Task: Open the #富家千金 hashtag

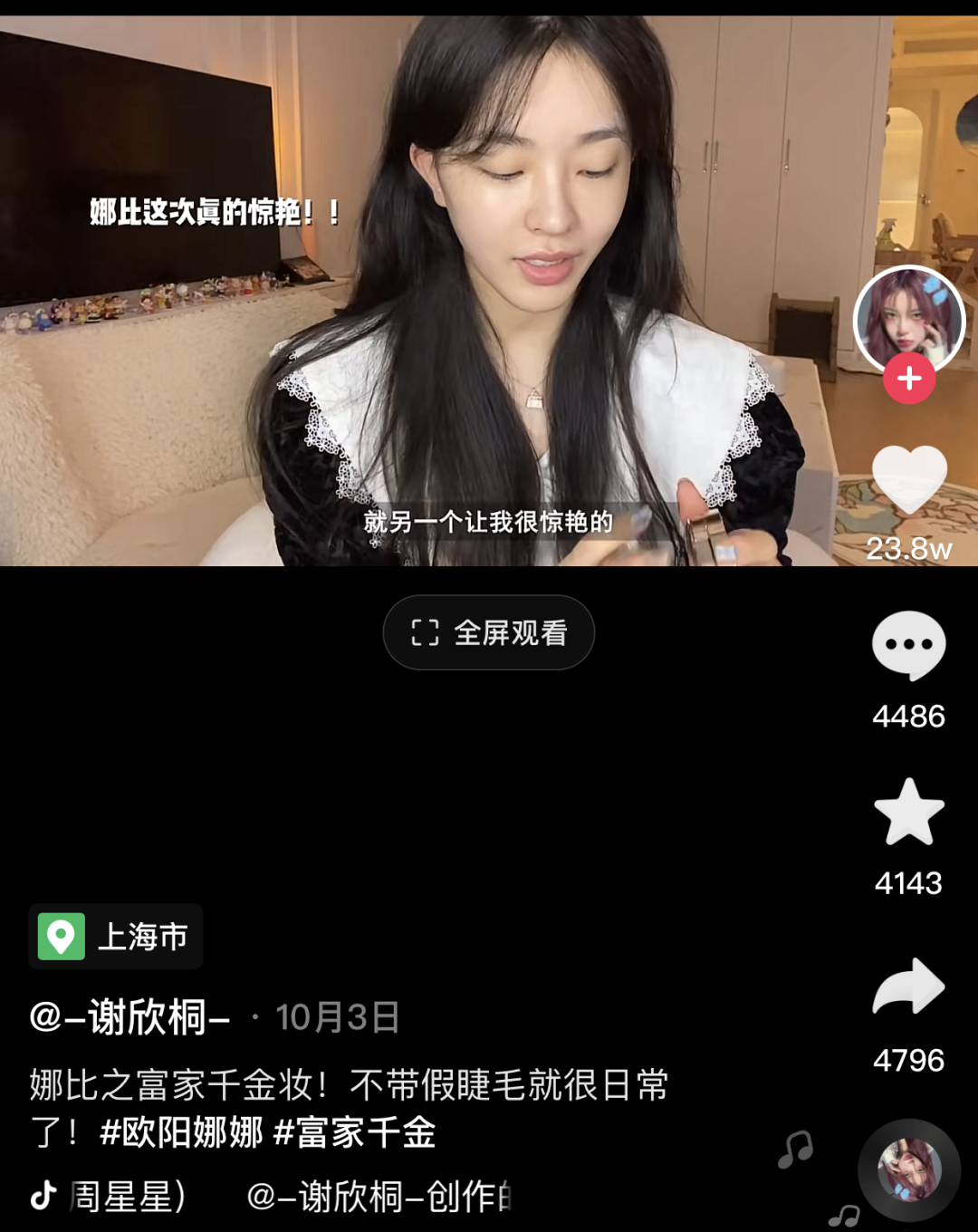Action: pyautogui.click(x=354, y=1132)
